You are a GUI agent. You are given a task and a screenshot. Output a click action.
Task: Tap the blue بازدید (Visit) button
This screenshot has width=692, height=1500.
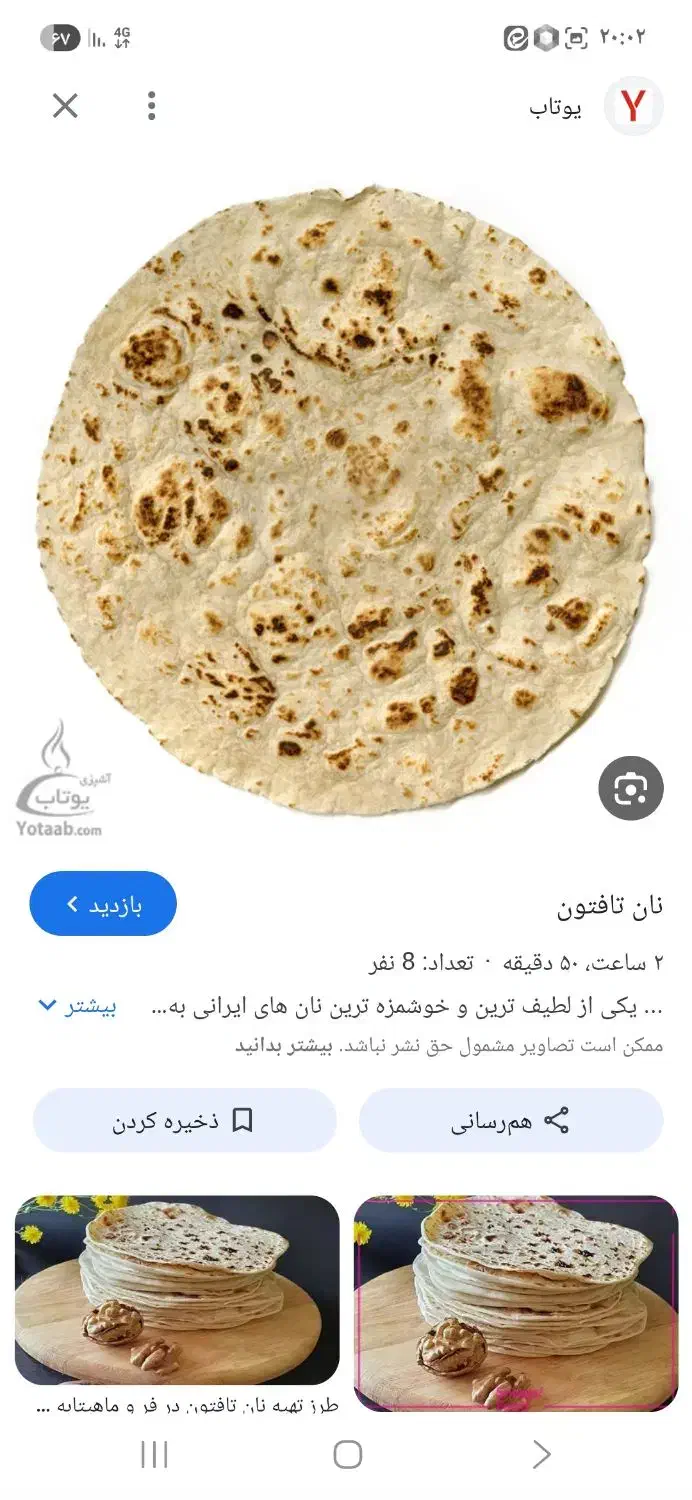(x=103, y=904)
